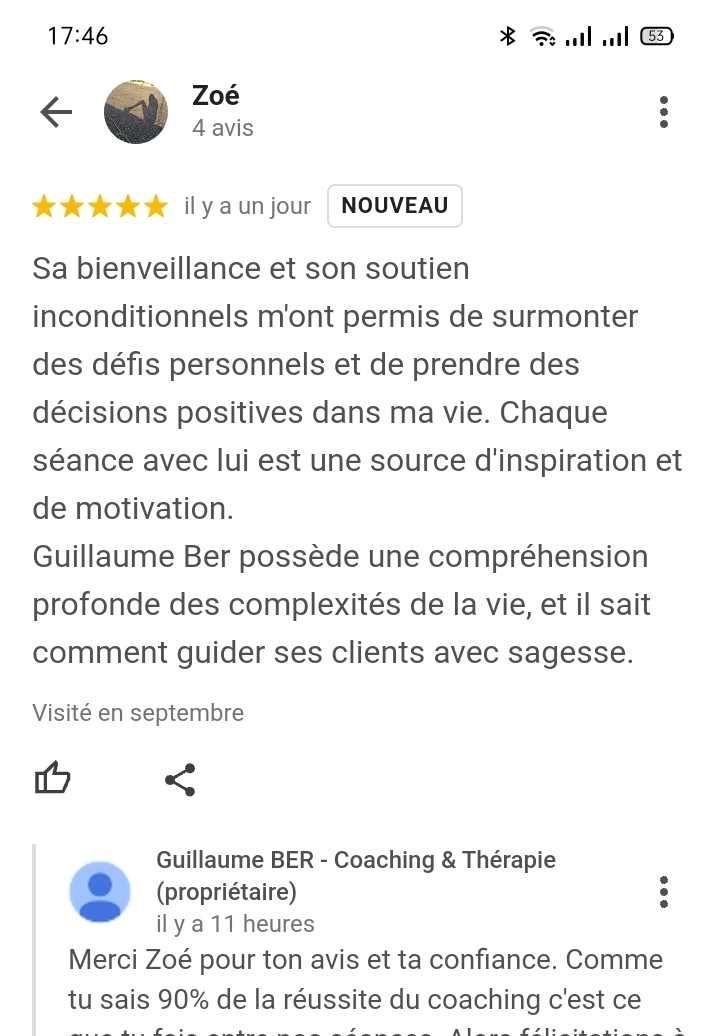Click the back arrow to leave review
Screen dimensions: 720x1036
[x=55, y=112]
